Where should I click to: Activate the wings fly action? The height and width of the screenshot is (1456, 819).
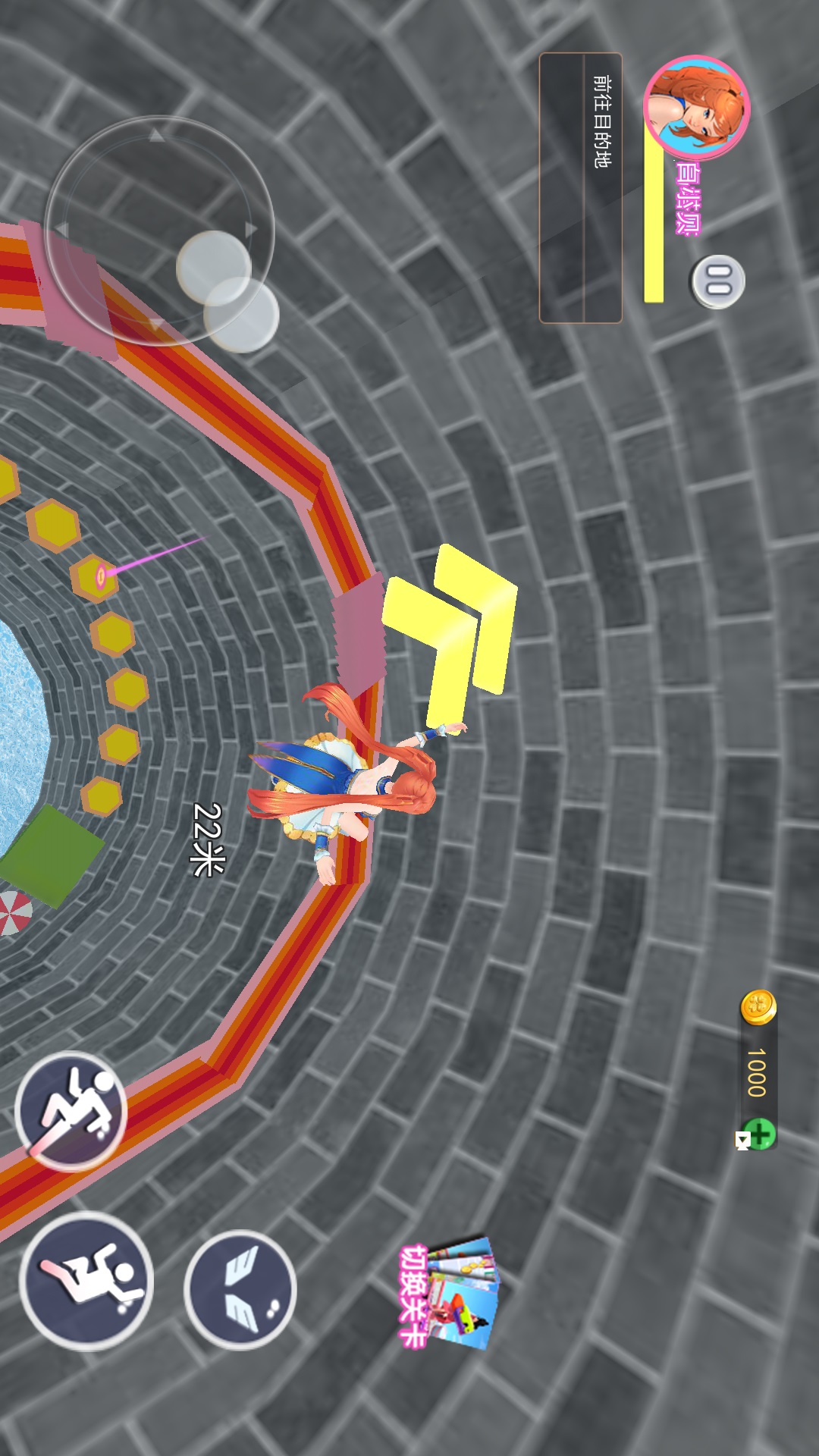(240, 1290)
